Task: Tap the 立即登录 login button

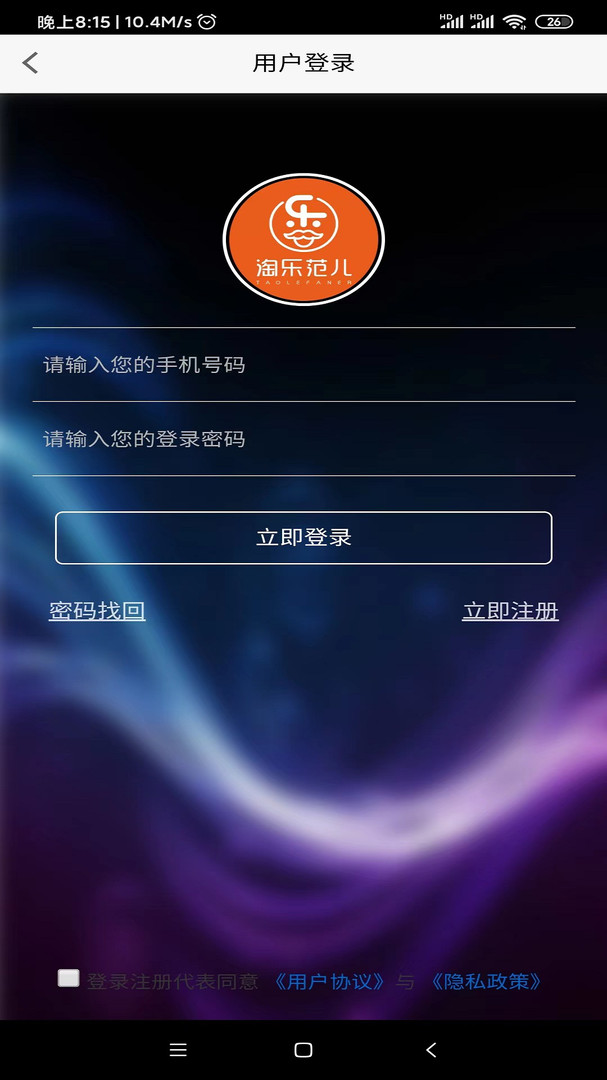Action: (x=303, y=538)
